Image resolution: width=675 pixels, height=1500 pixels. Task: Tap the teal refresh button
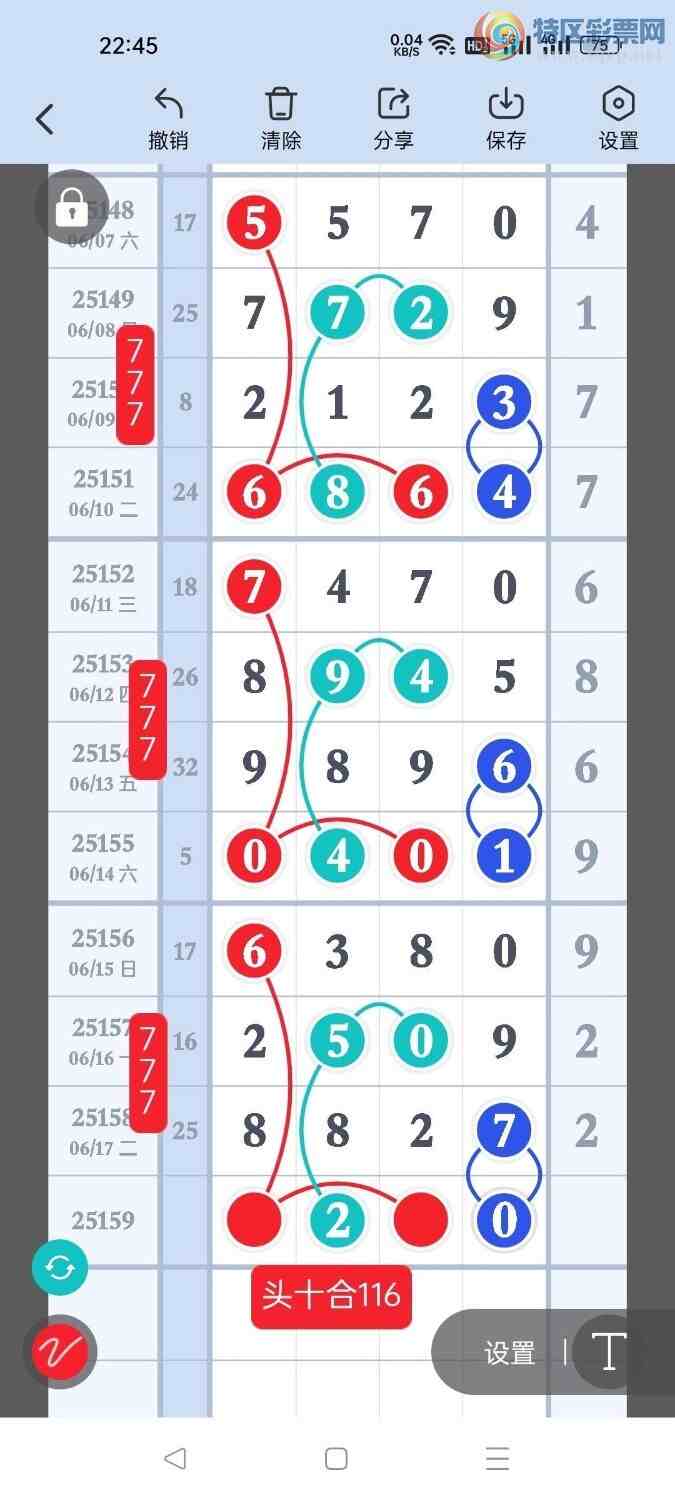pyautogui.click(x=60, y=1268)
